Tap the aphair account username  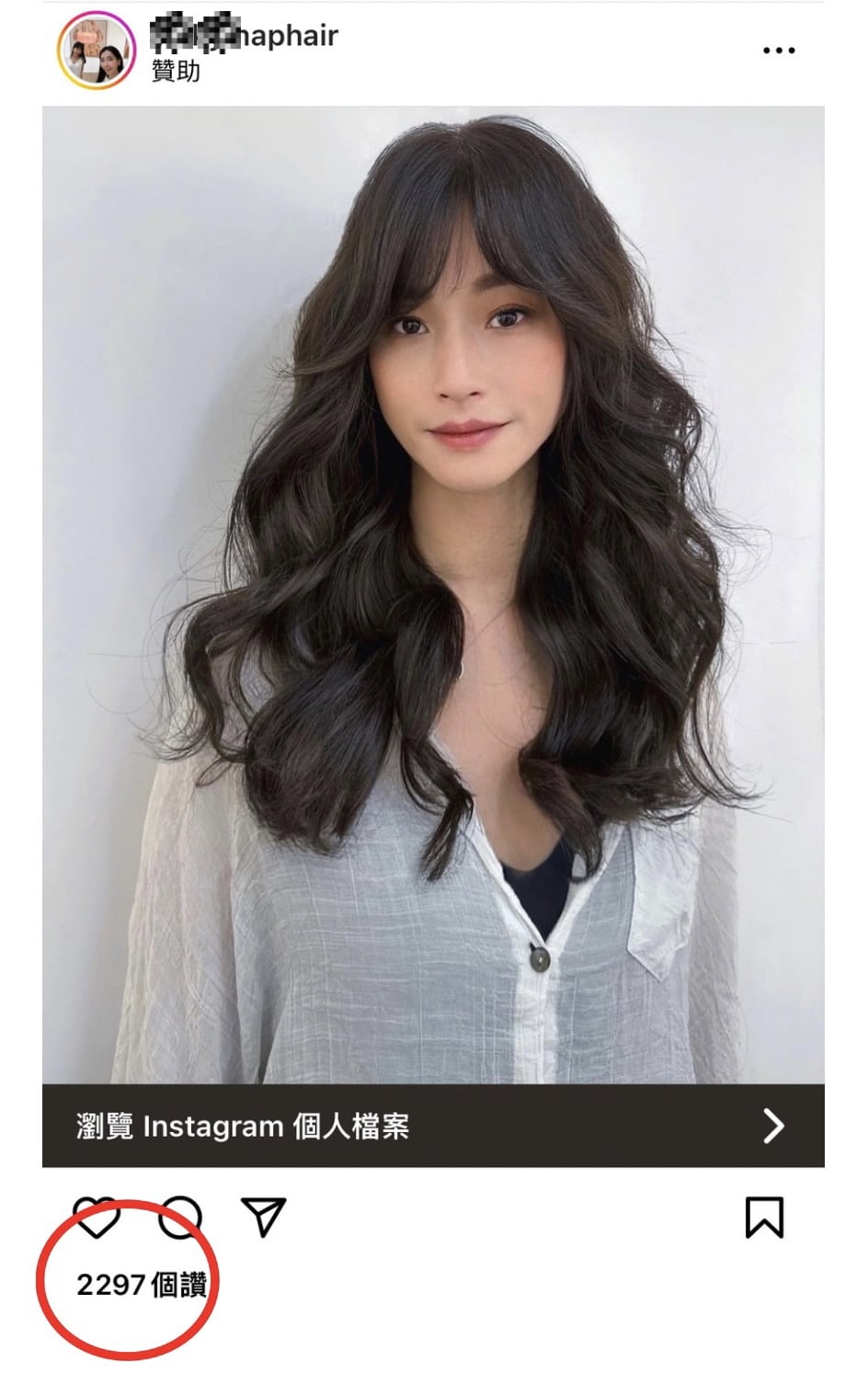coord(245,36)
